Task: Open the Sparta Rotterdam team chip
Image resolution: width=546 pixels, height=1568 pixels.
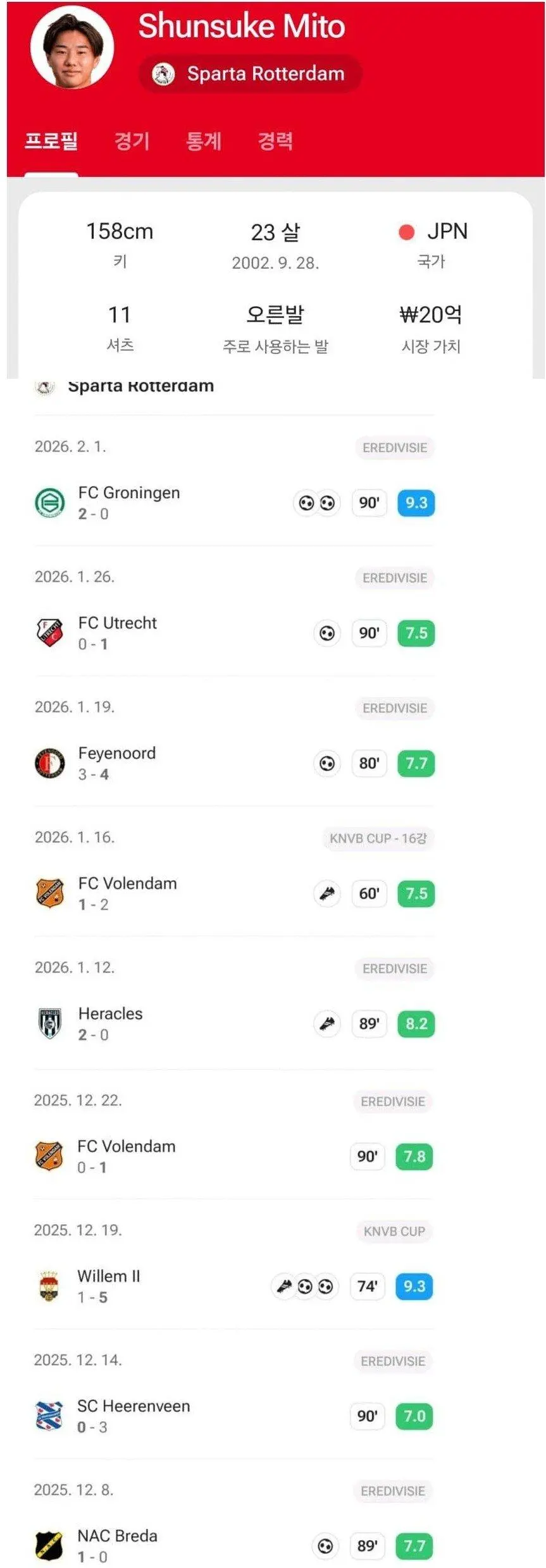Action: click(250, 74)
